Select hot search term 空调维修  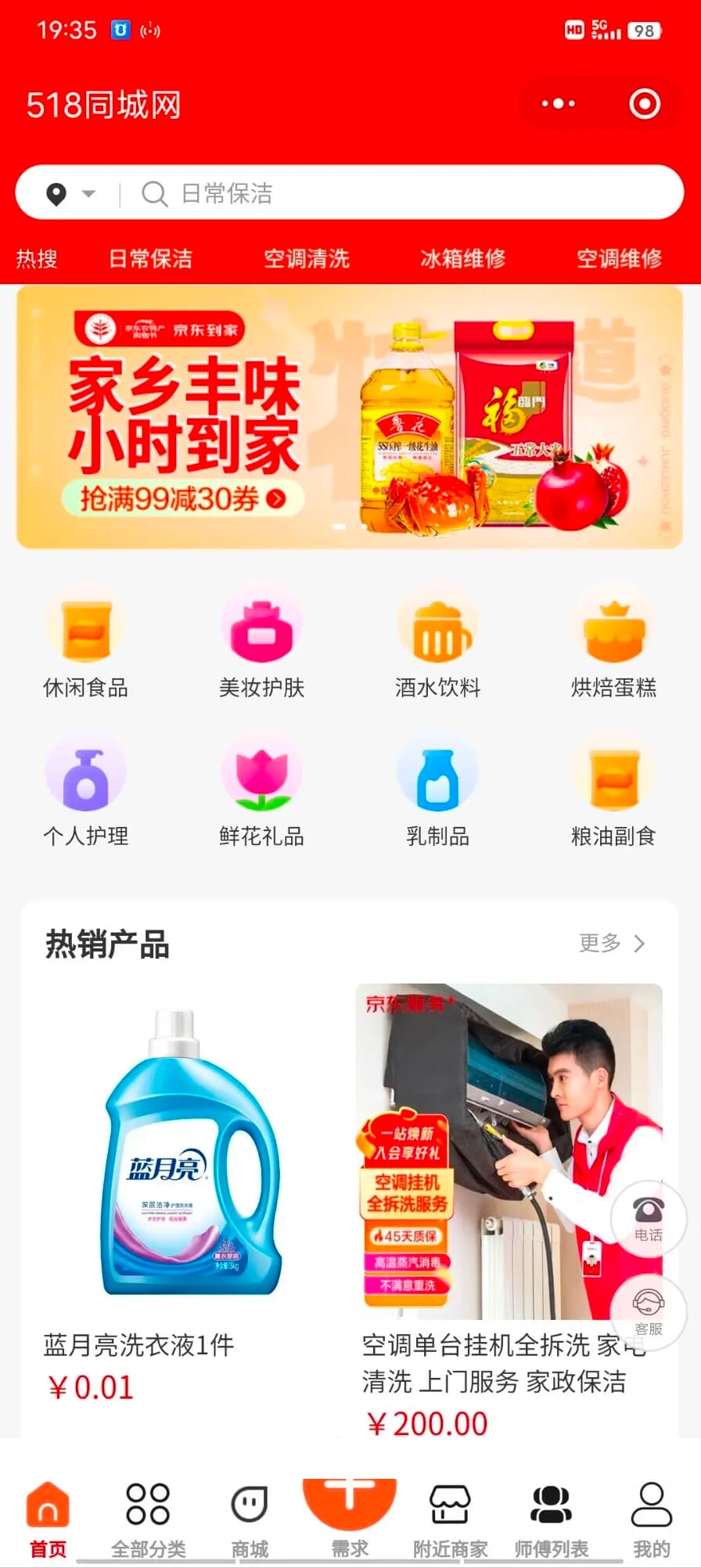(619, 259)
